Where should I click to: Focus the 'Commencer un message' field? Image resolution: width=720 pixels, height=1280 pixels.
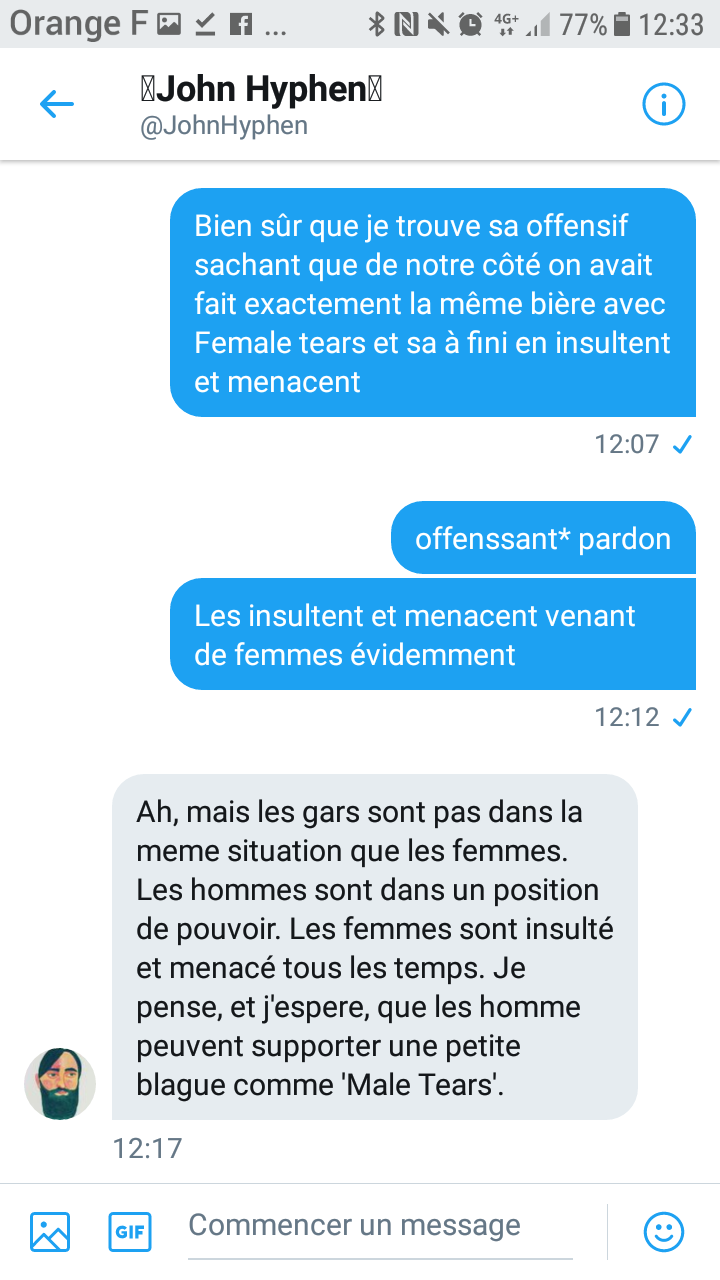tap(380, 1226)
